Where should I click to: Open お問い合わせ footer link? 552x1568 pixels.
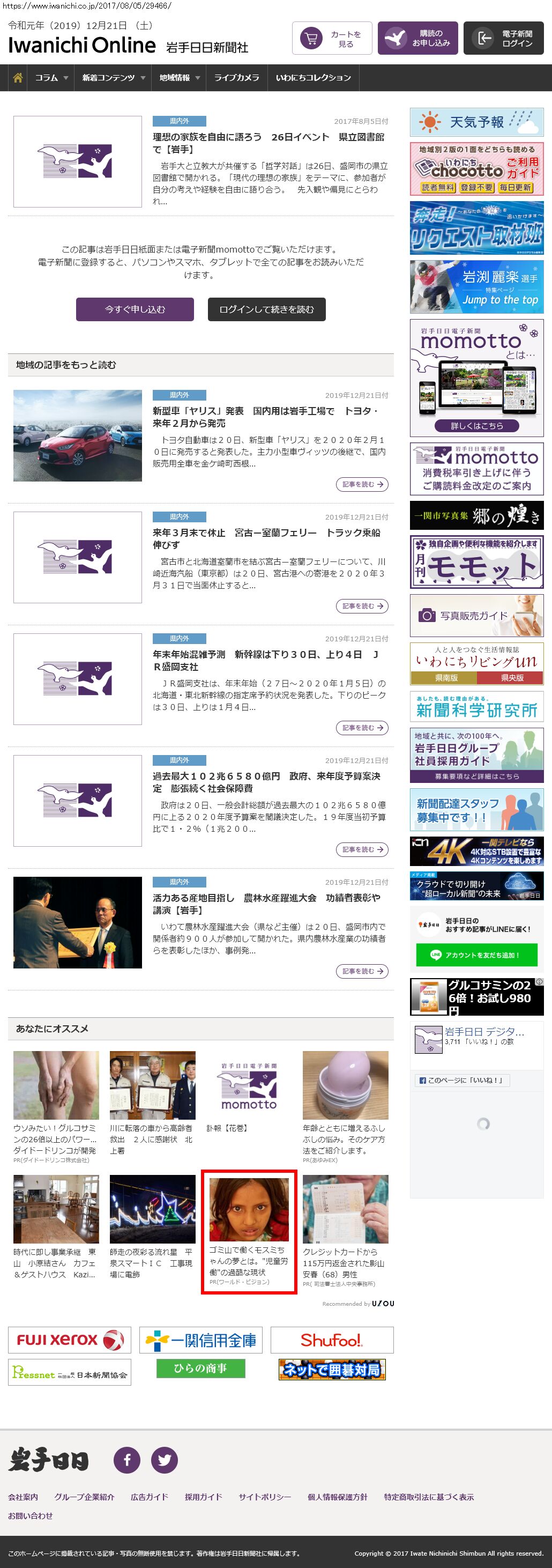coord(31,1515)
